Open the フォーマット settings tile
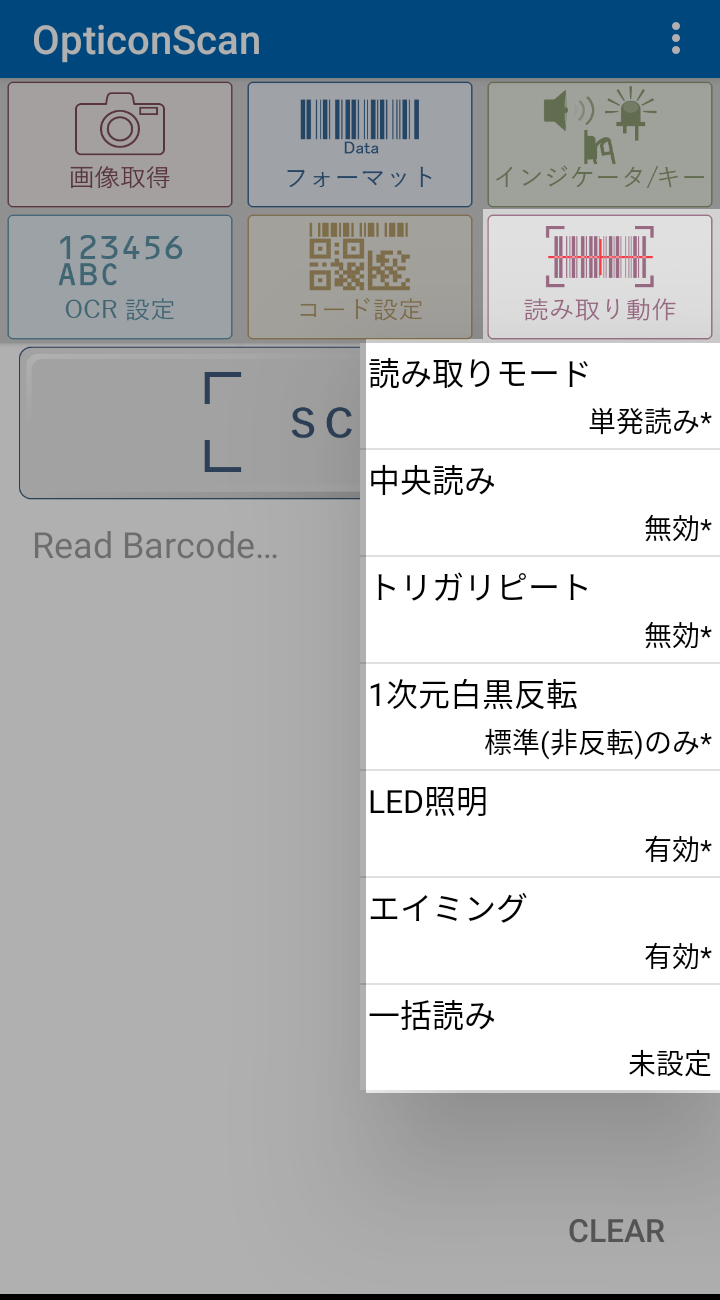720x1300 pixels. (x=360, y=144)
